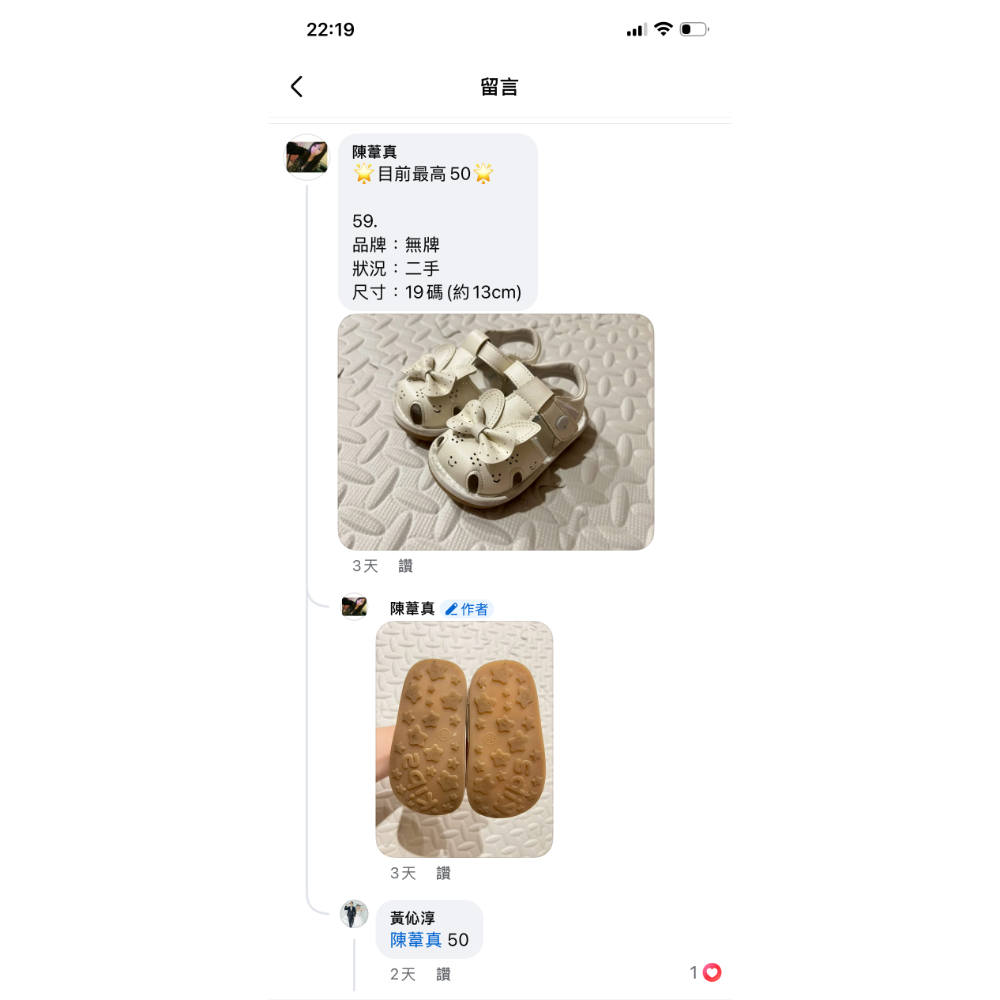
Task: Tap the 陳葦真 mention in 黃伈淳's reply
Action: [x=416, y=940]
